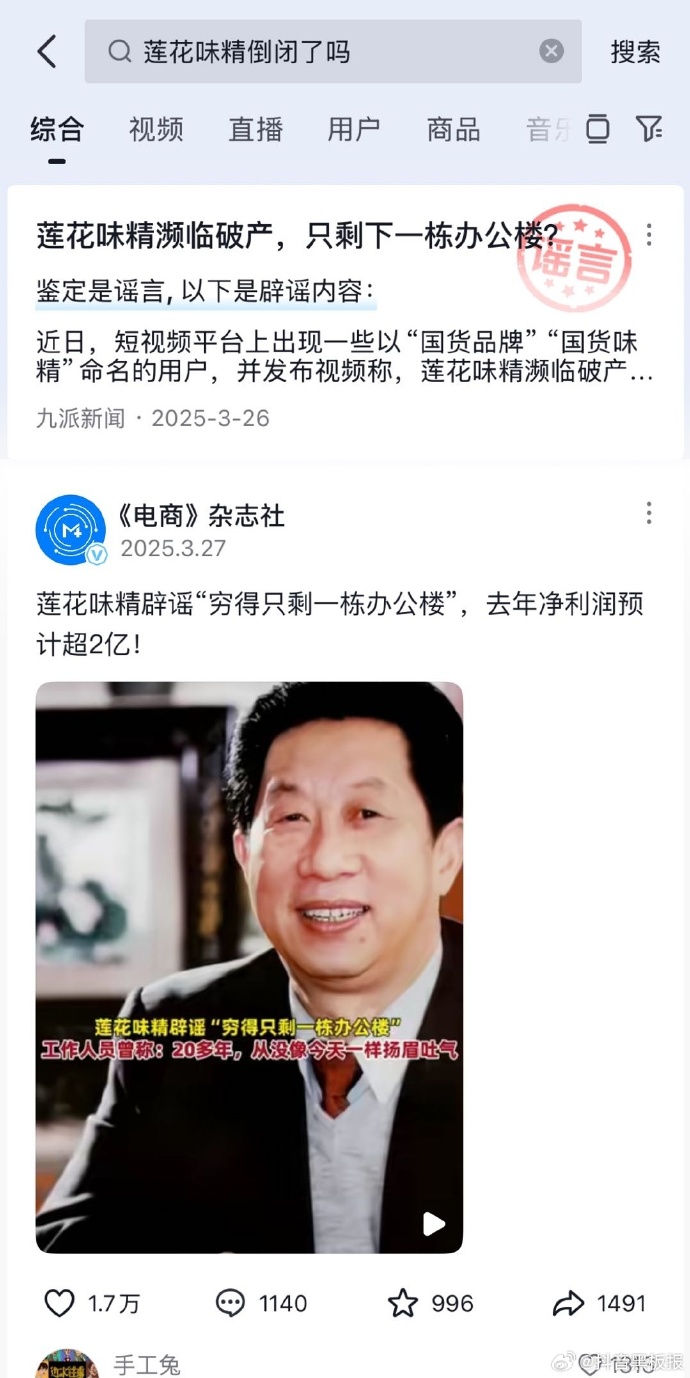Open comments with 1140 replies
Image resolution: width=690 pixels, height=1378 pixels.
click(261, 1303)
